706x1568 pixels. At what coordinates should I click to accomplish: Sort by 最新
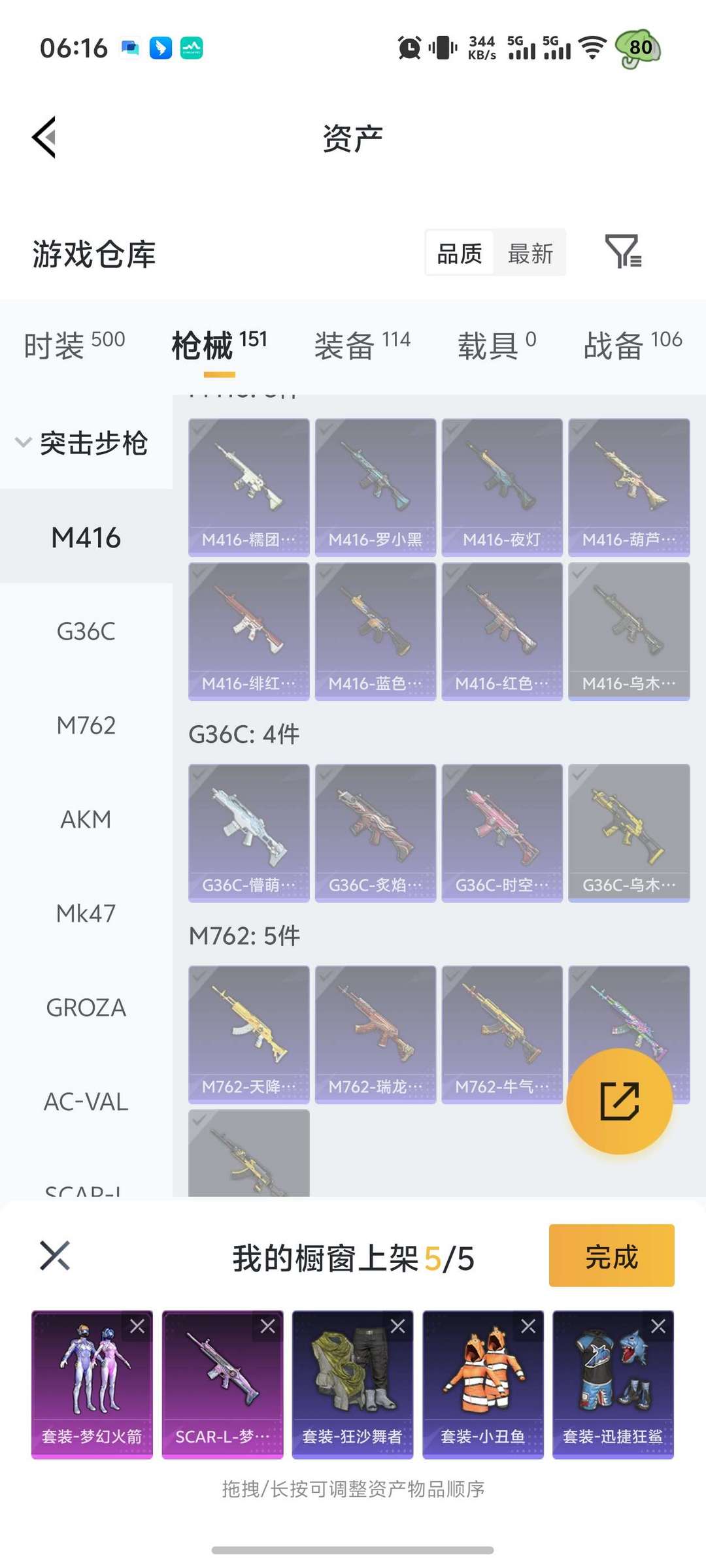coord(530,253)
